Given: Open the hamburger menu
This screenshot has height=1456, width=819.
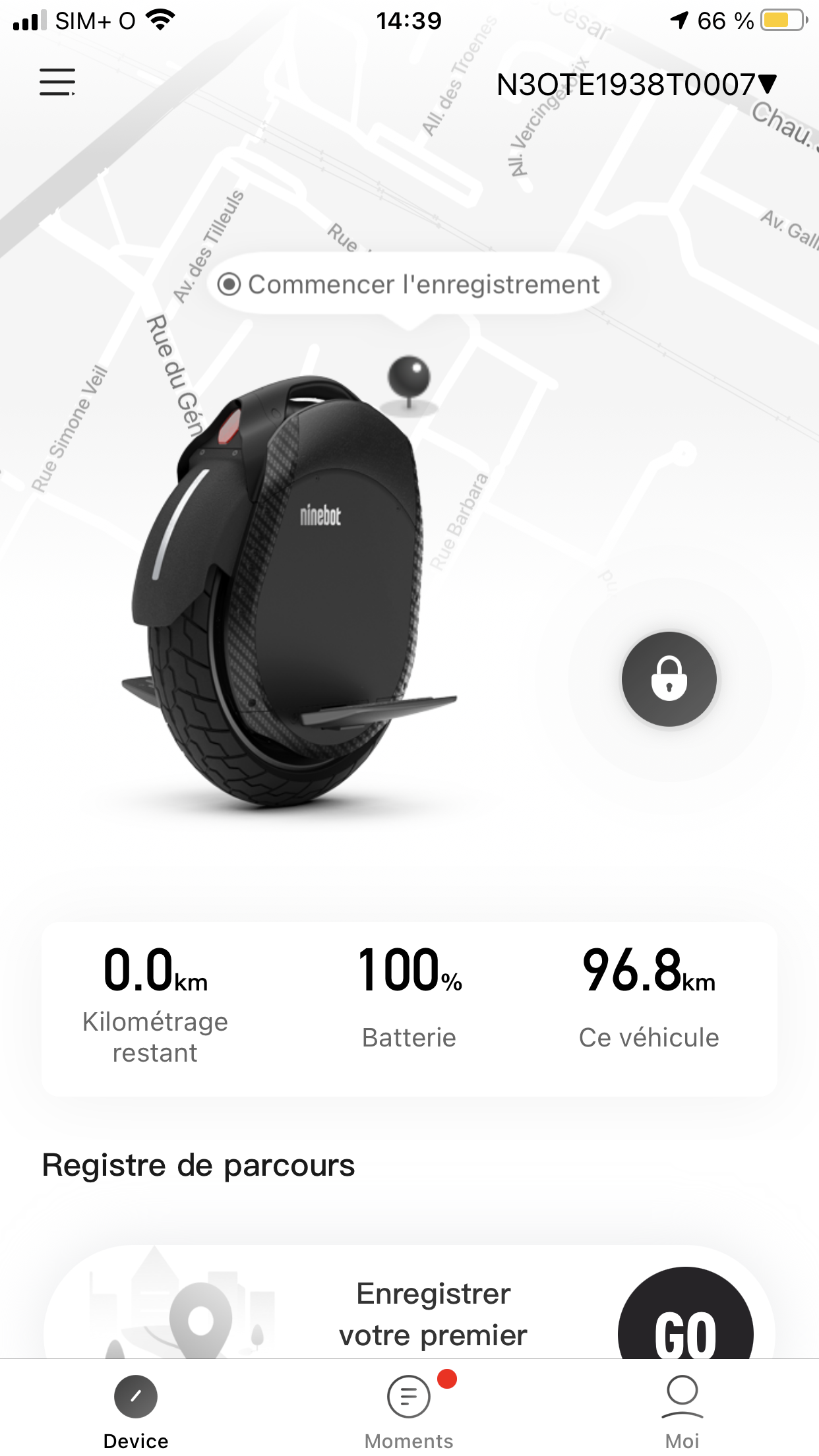Looking at the screenshot, I should pos(57,82).
